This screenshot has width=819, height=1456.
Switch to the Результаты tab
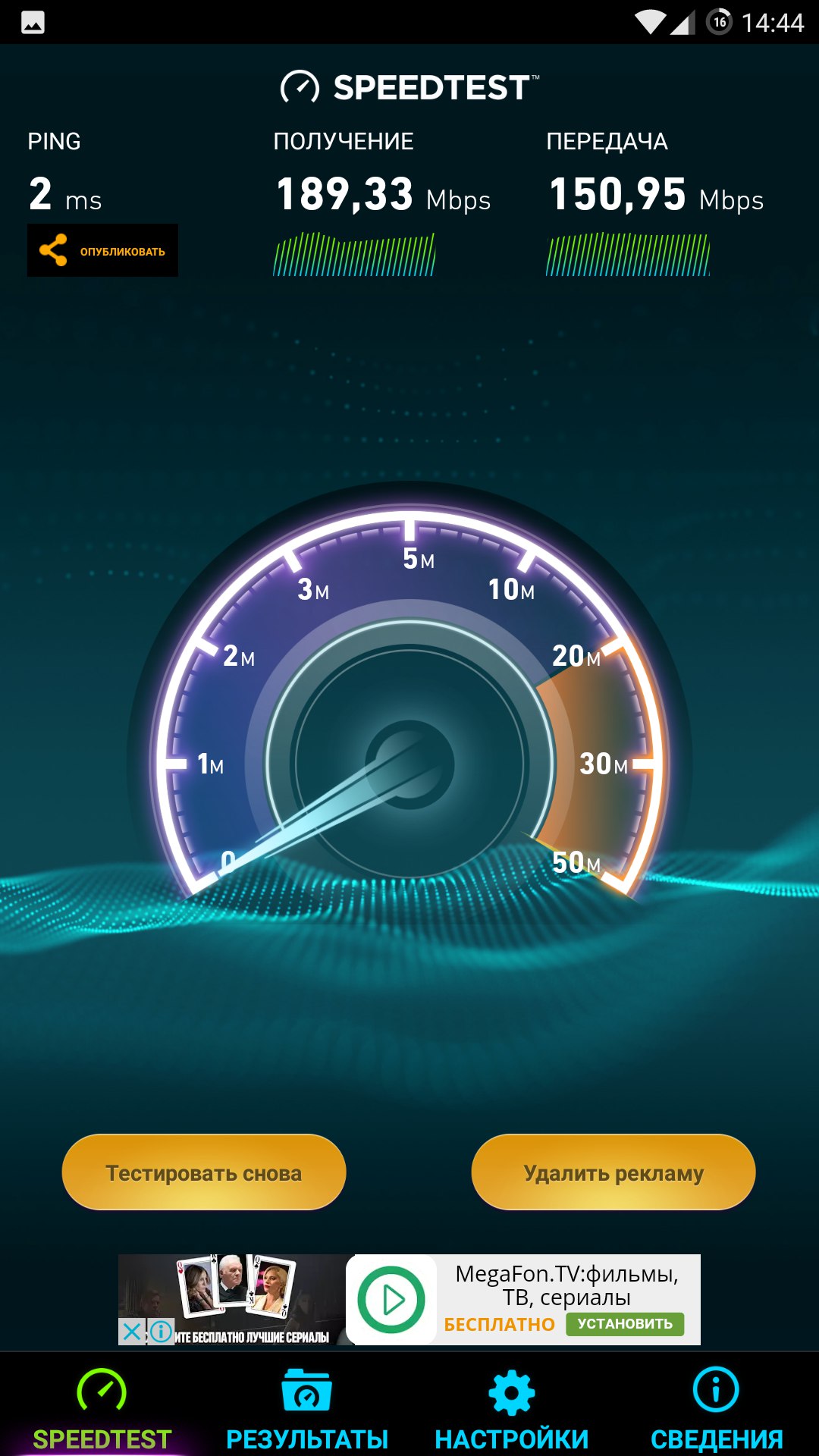[306, 1409]
